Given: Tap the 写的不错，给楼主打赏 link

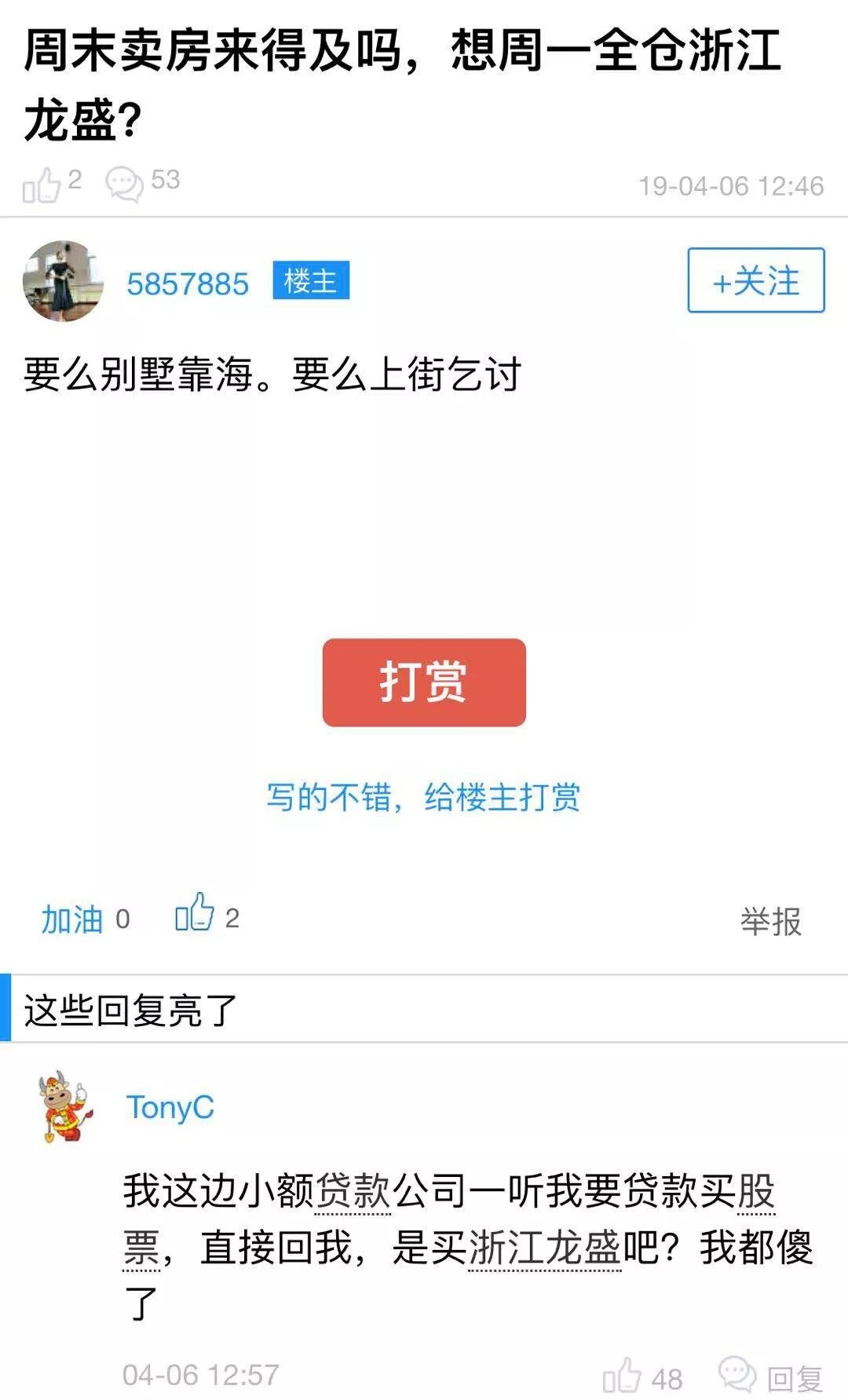Looking at the screenshot, I should (x=423, y=797).
